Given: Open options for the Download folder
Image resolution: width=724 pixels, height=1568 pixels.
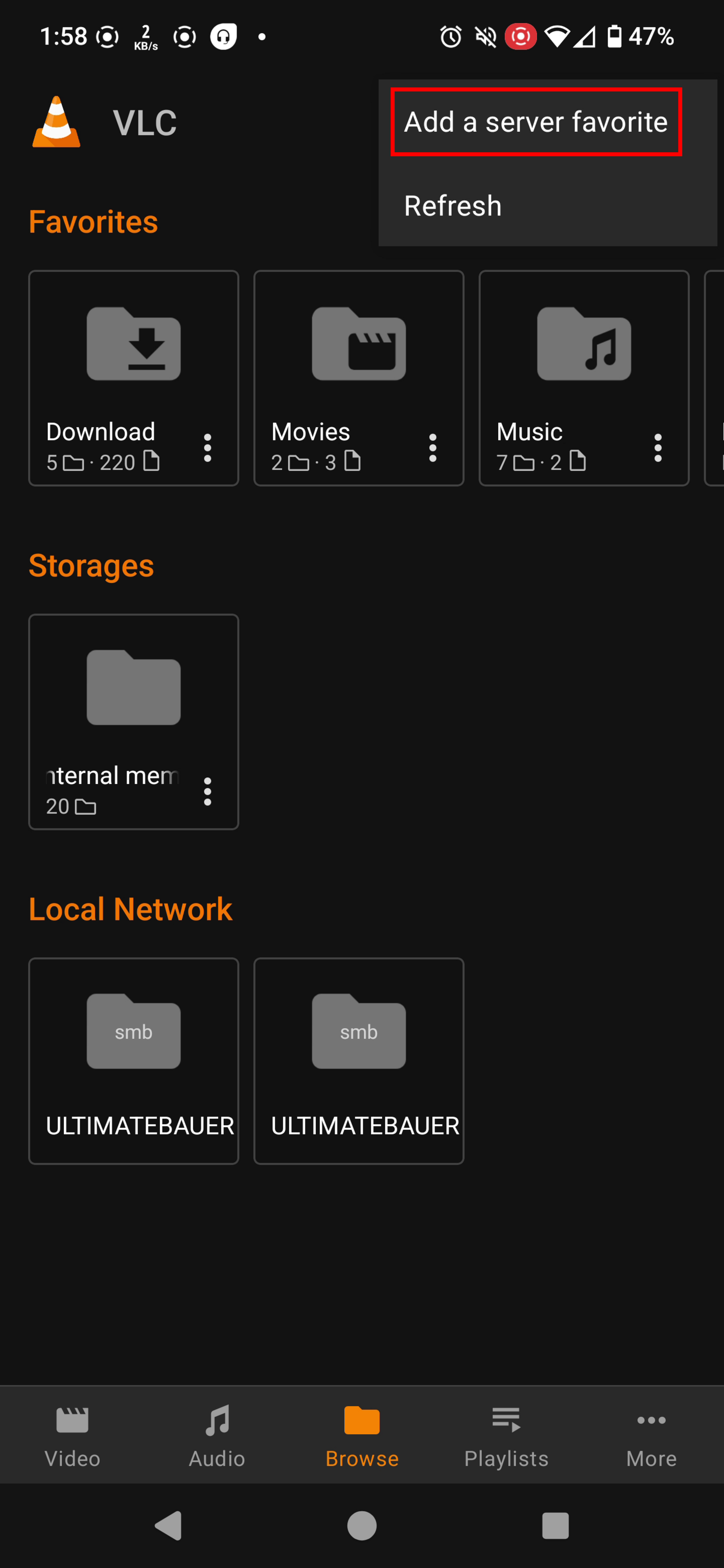Looking at the screenshot, I should coord(207,448).
